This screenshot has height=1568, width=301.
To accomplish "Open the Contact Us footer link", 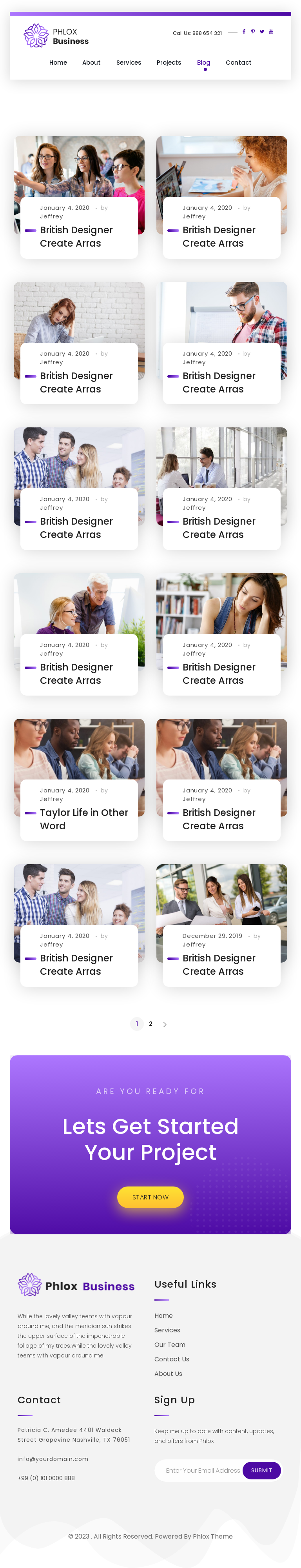I will pos(172,1359).
